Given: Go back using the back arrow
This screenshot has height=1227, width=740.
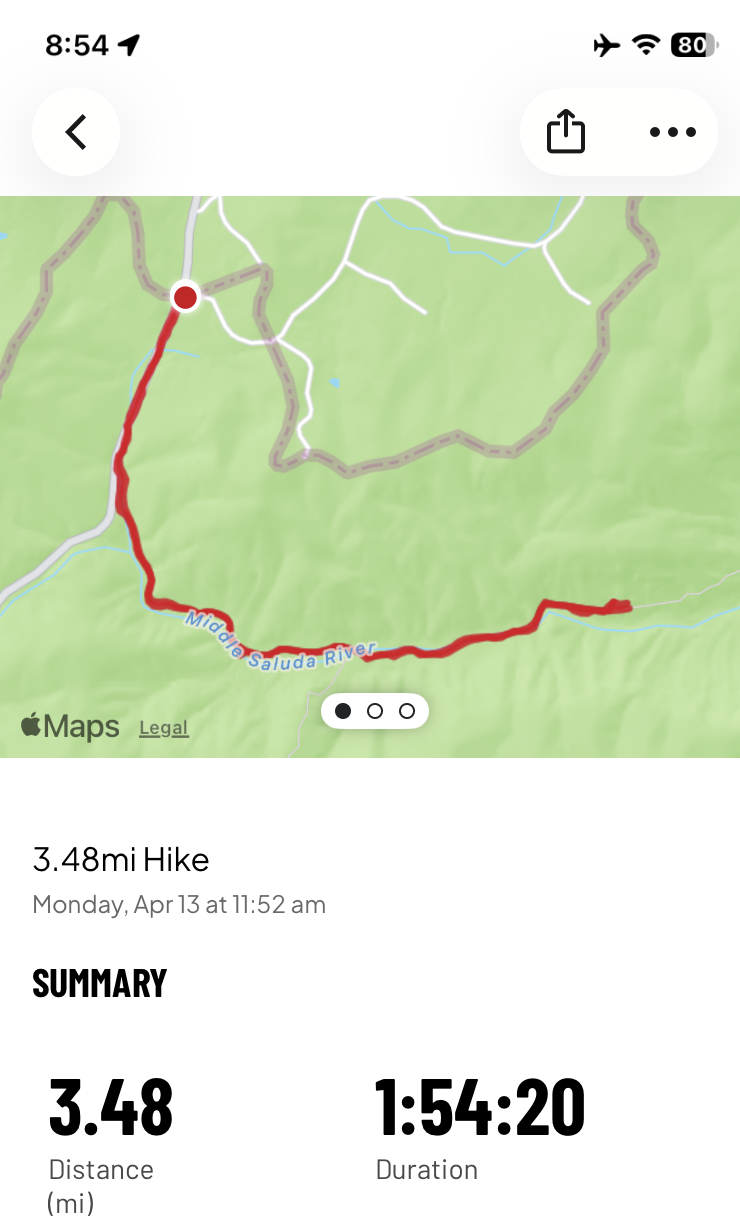Looking at the screenshot, I should [x=76, y=132].
